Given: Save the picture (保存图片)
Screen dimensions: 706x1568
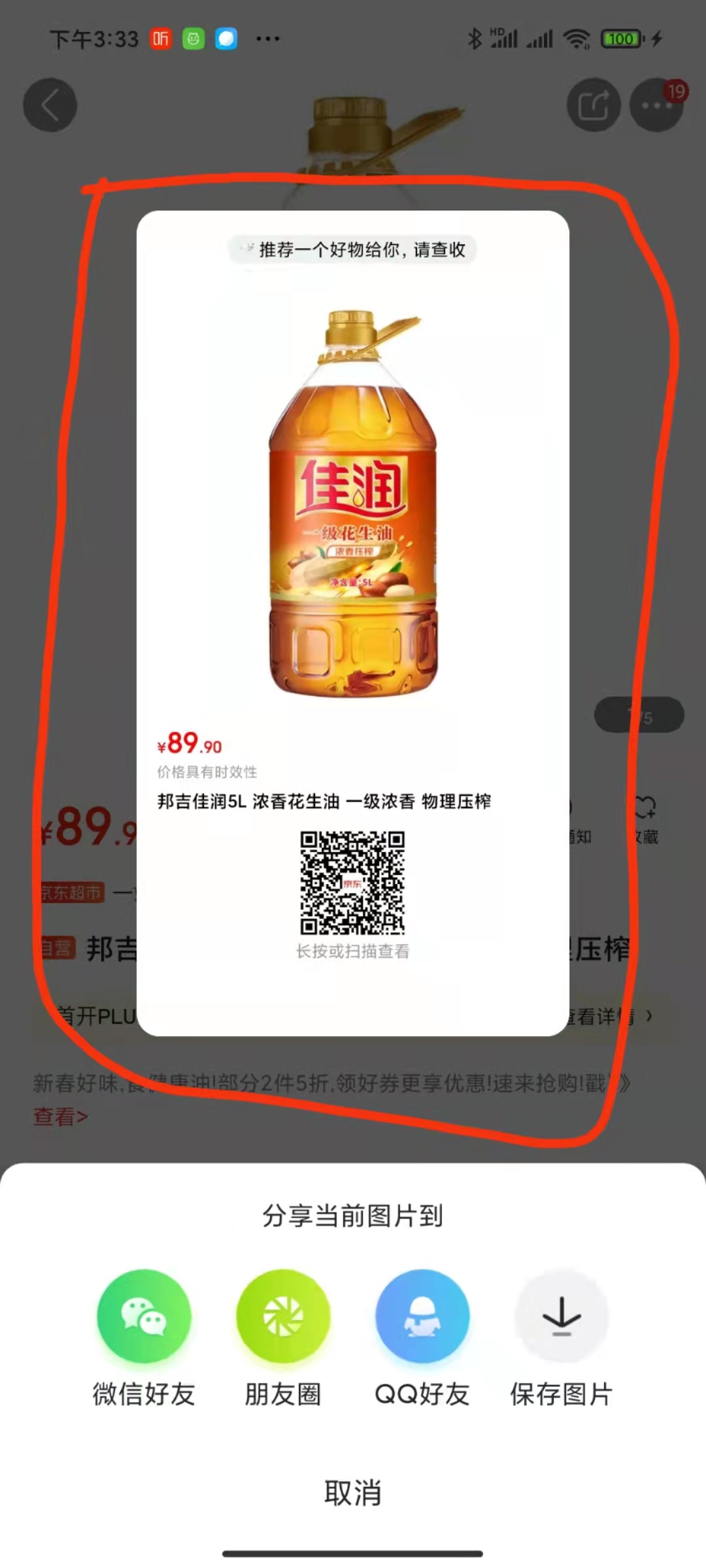Looking at the screenshot, I should (x=562, y=1315).
